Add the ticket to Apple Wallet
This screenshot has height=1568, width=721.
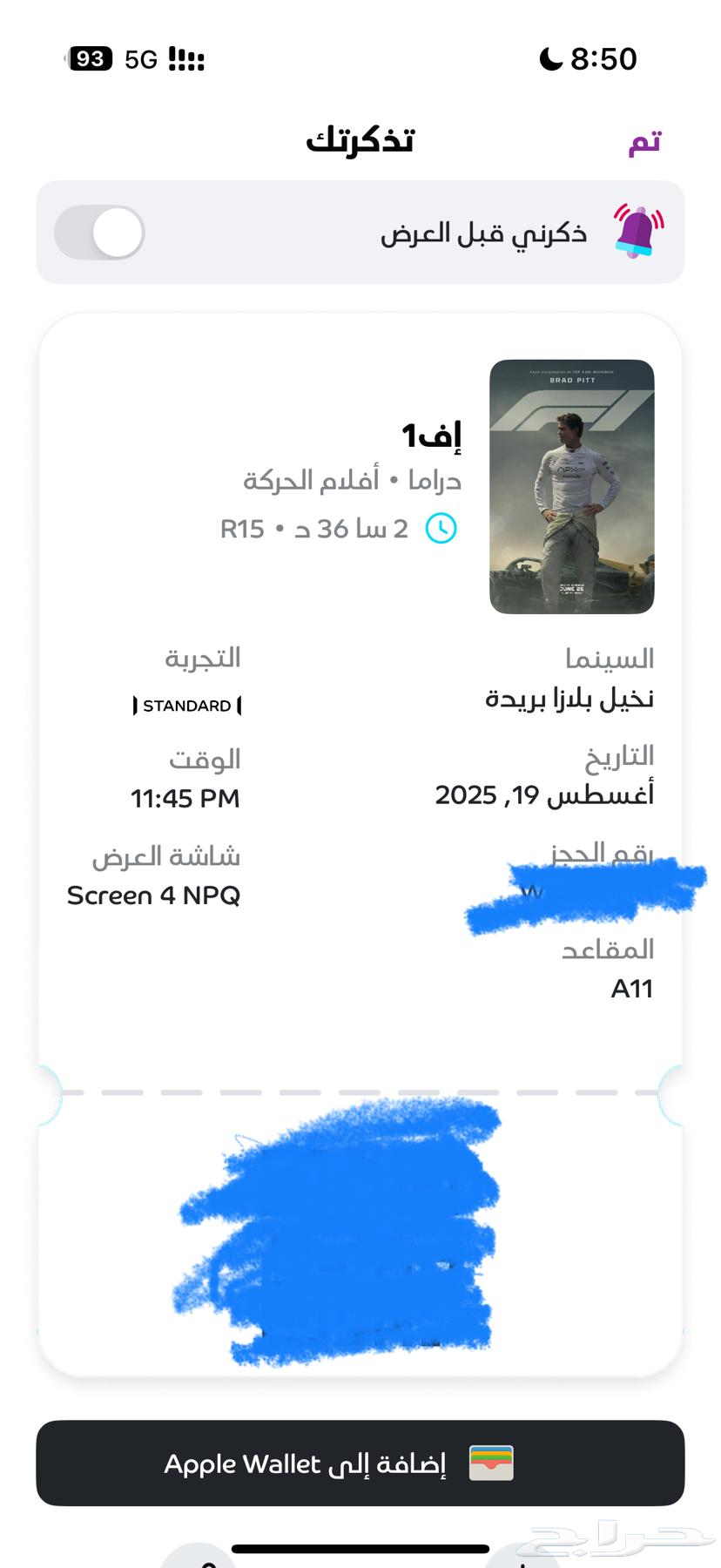(360, 1463)
